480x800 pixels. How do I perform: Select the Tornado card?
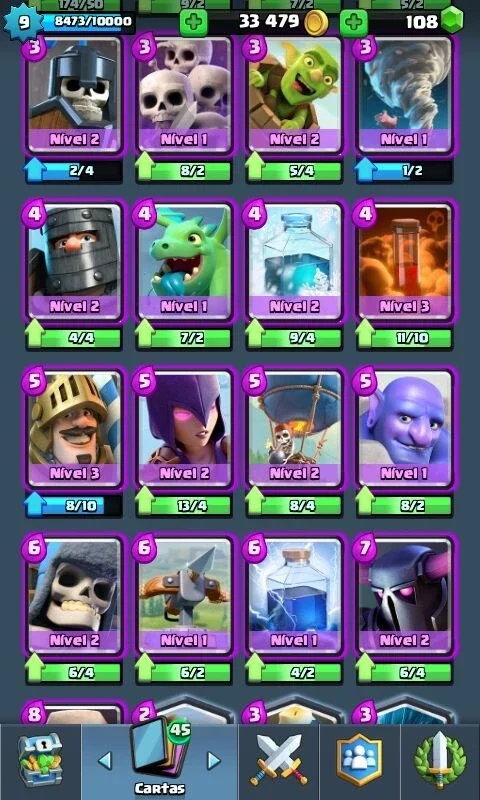coord(405,95)
